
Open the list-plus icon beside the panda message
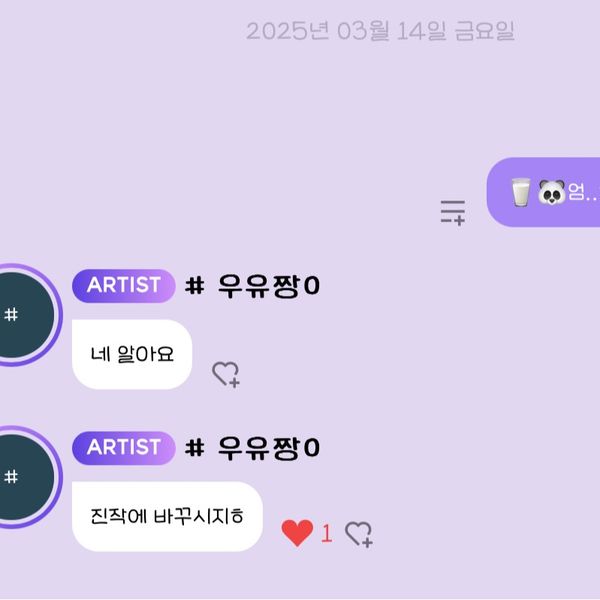point(453,212)
